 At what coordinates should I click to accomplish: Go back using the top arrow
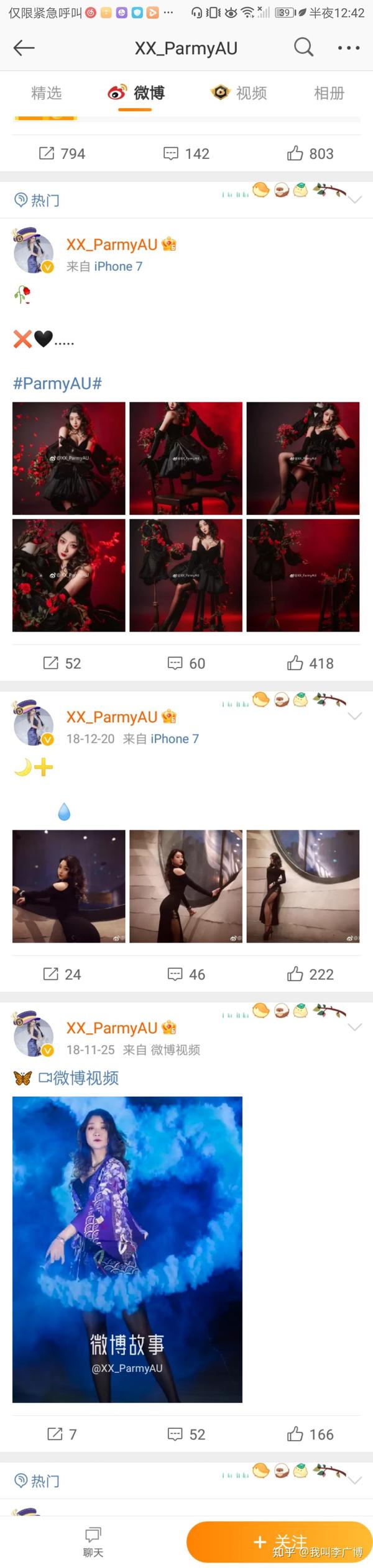click(24, 48)
